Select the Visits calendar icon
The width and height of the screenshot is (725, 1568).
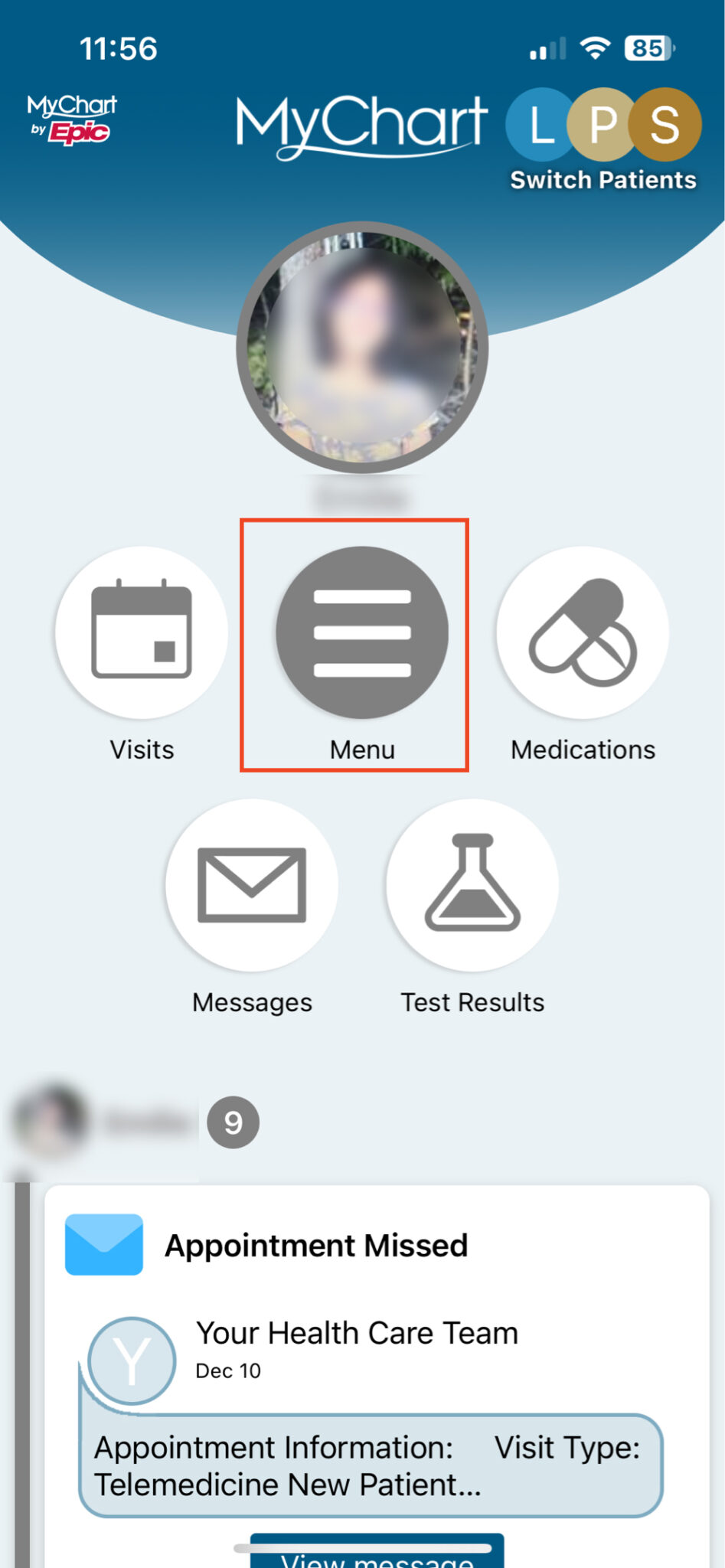(142, 632)
